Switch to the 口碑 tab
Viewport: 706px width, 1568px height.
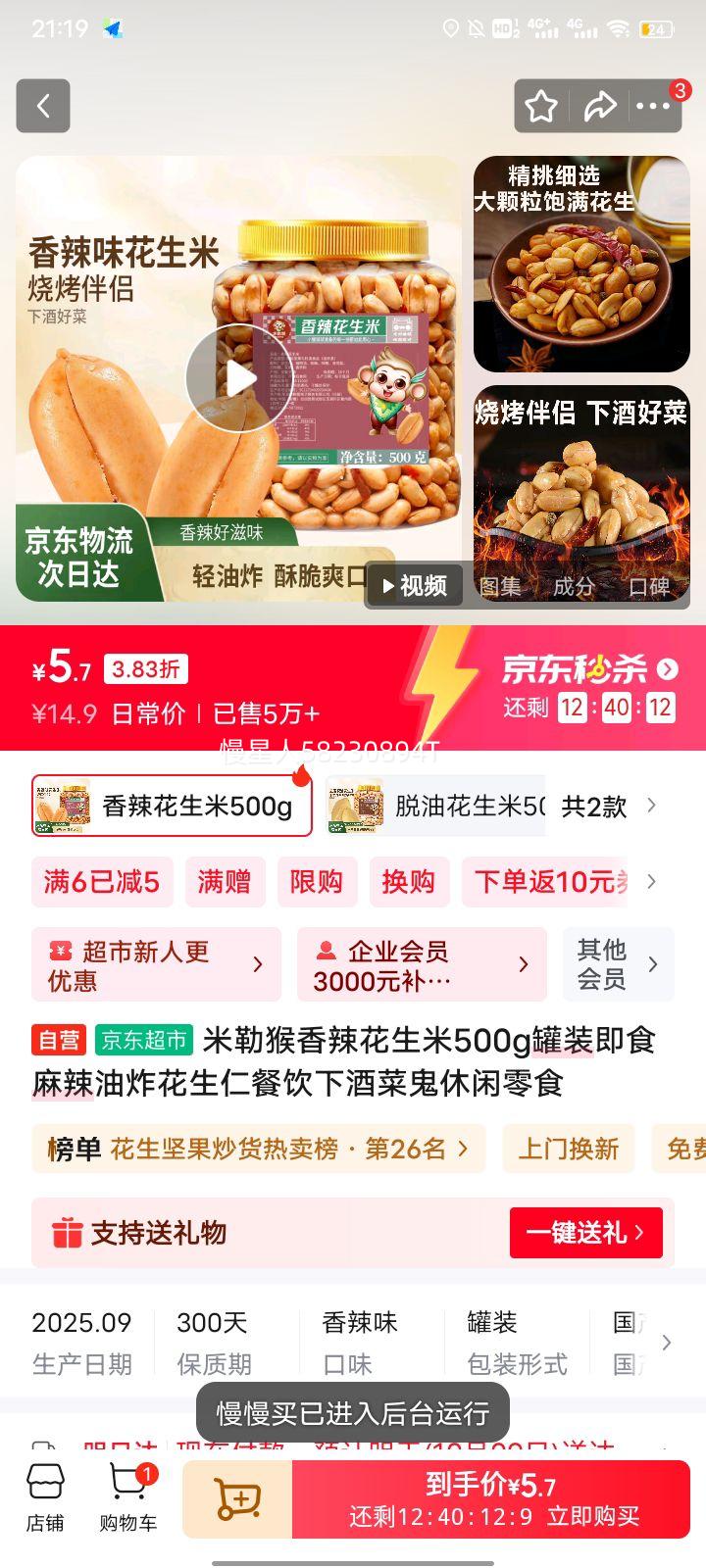(x=649, y=586)
